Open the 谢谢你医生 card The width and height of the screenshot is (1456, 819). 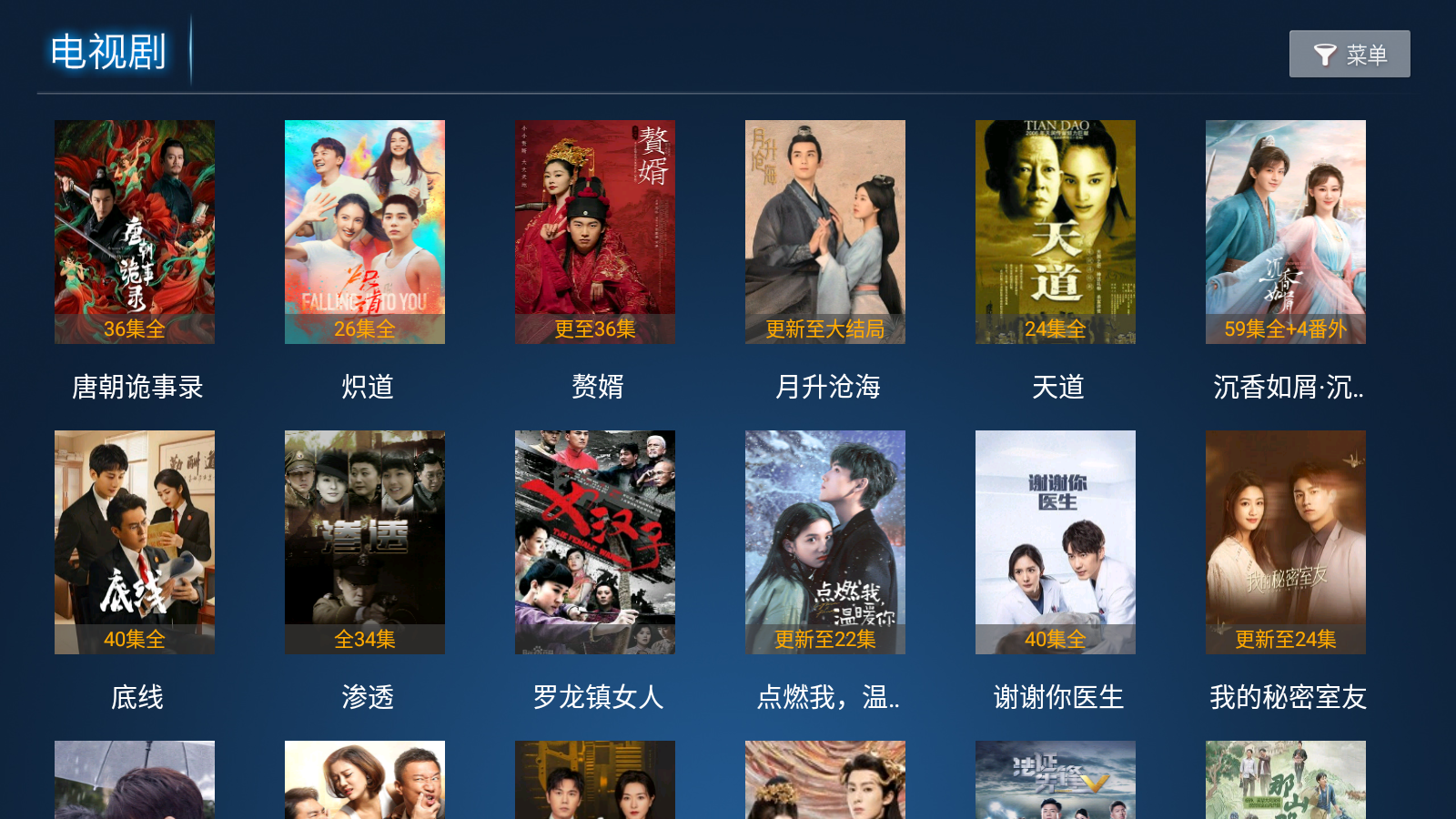[x=1056, y=542]
